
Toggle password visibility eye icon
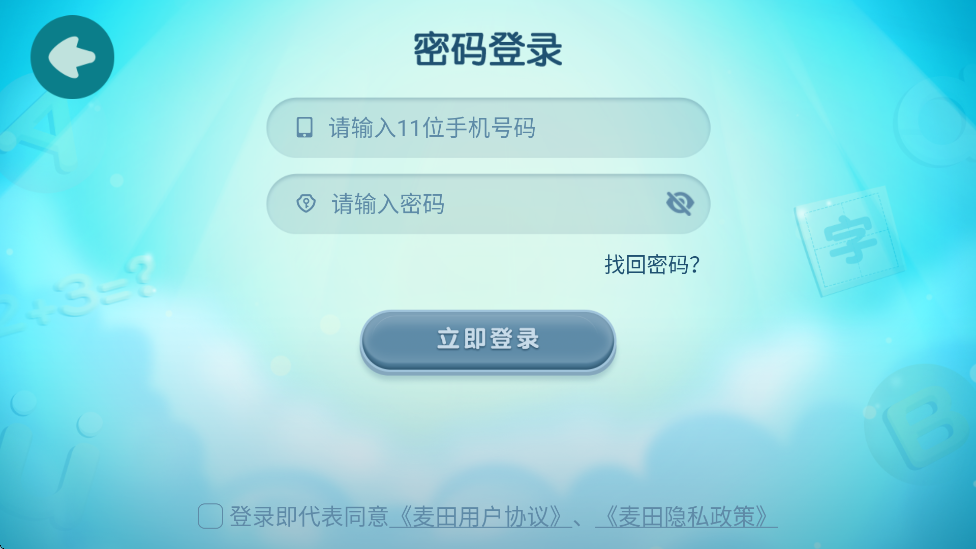(x=679, y=204)
